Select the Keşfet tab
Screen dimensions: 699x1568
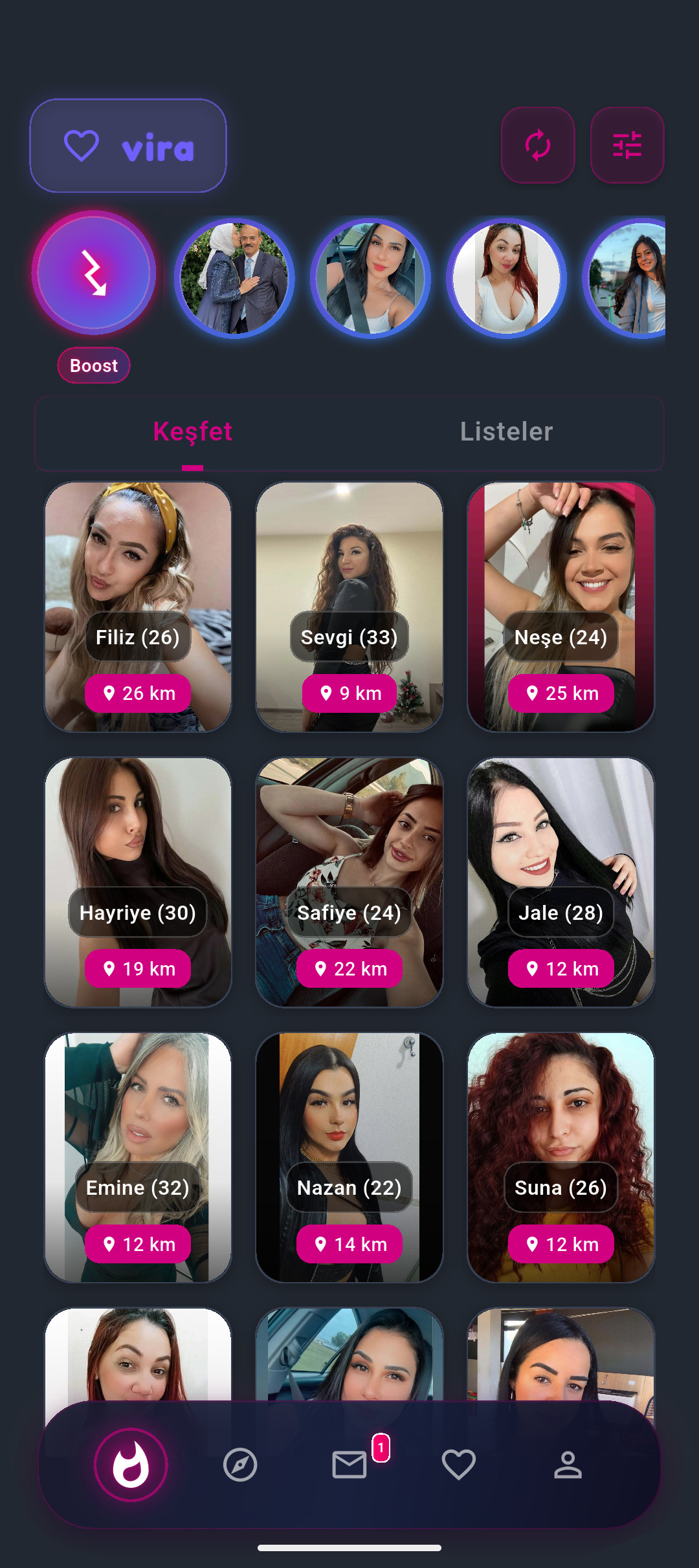point(192,432)
